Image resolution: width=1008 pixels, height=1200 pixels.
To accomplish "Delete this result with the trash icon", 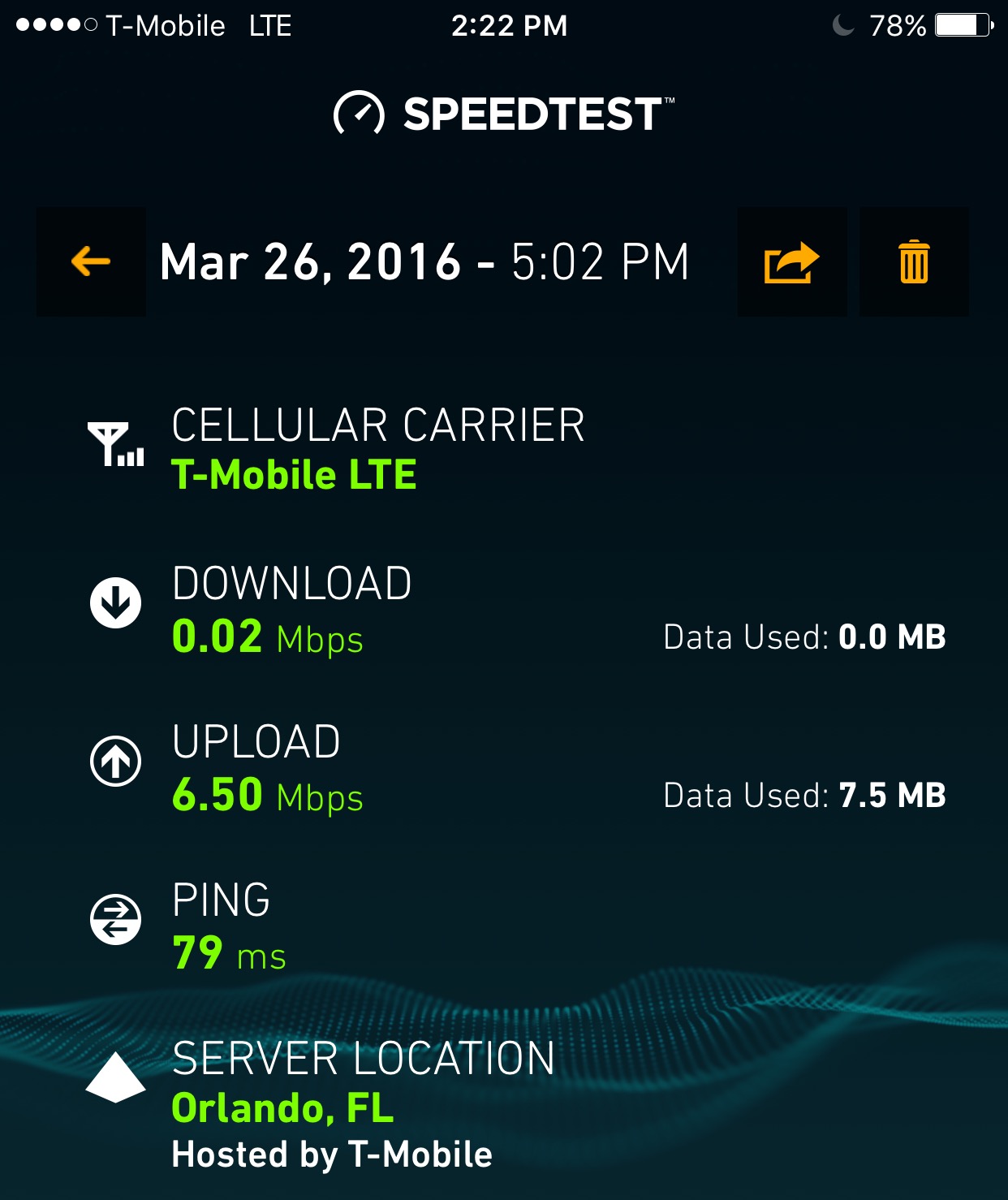I will tap(914, 261).
